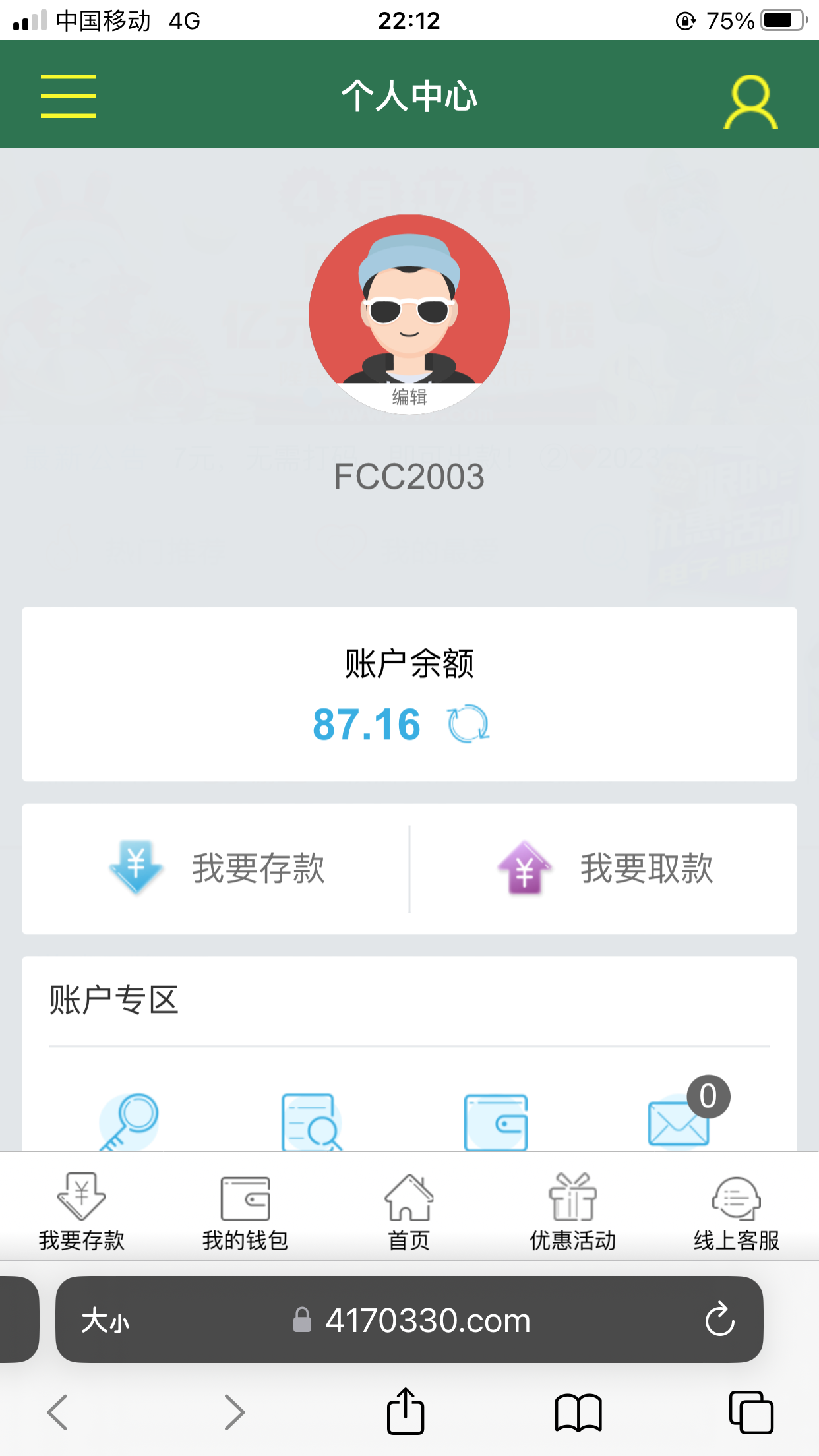Tap the 4170330.com address bar

(427, 1320)
